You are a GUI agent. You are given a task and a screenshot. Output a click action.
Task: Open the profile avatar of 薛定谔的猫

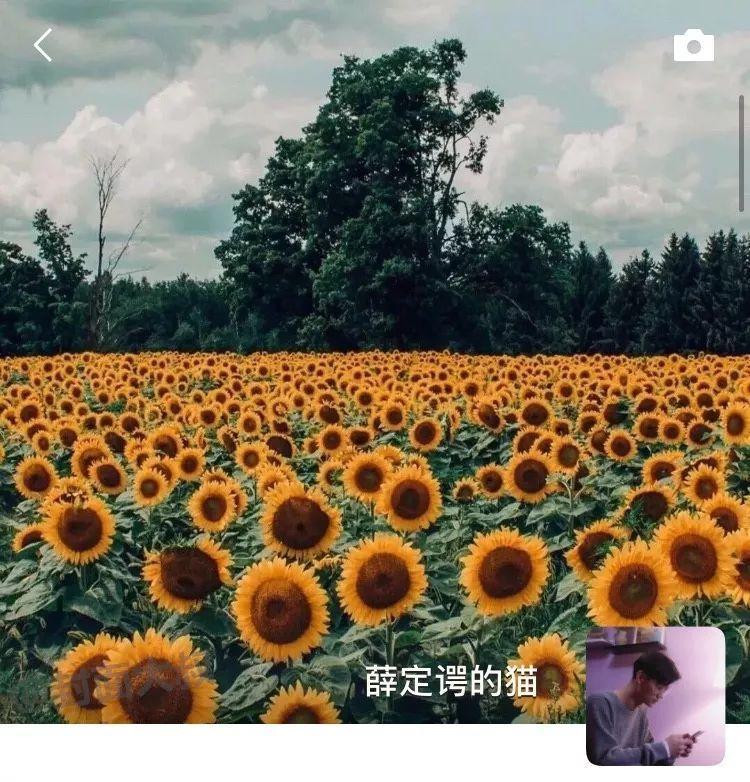click(x=655, y=696)
